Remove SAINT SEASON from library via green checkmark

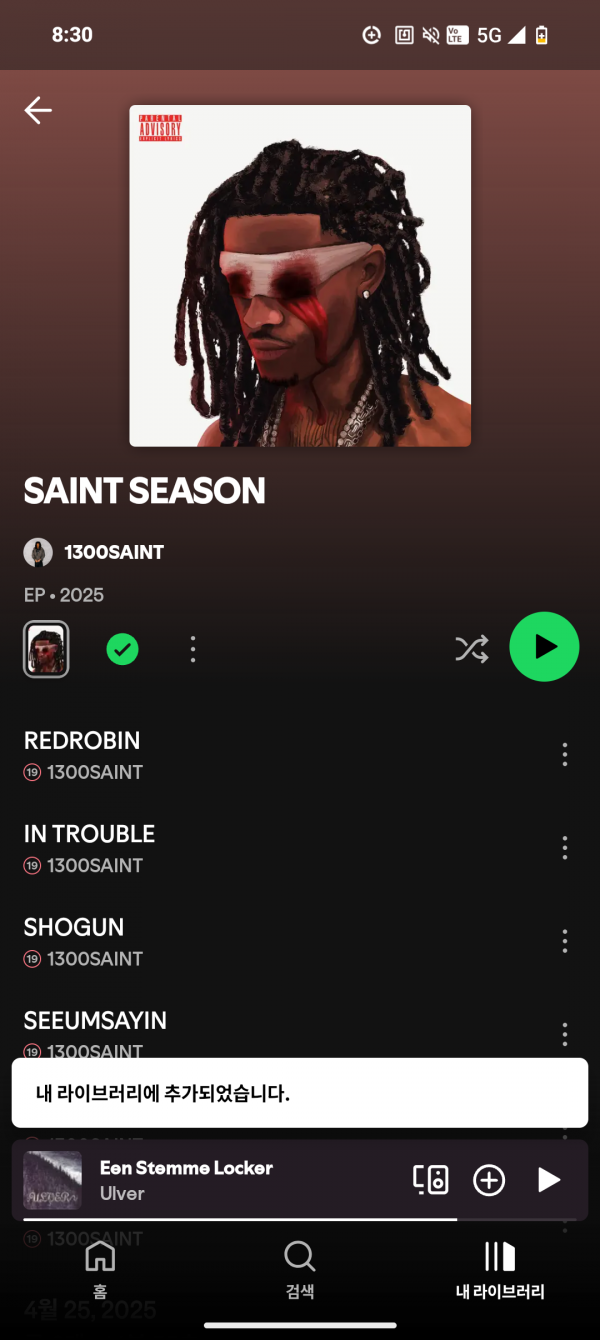[122, 650]
